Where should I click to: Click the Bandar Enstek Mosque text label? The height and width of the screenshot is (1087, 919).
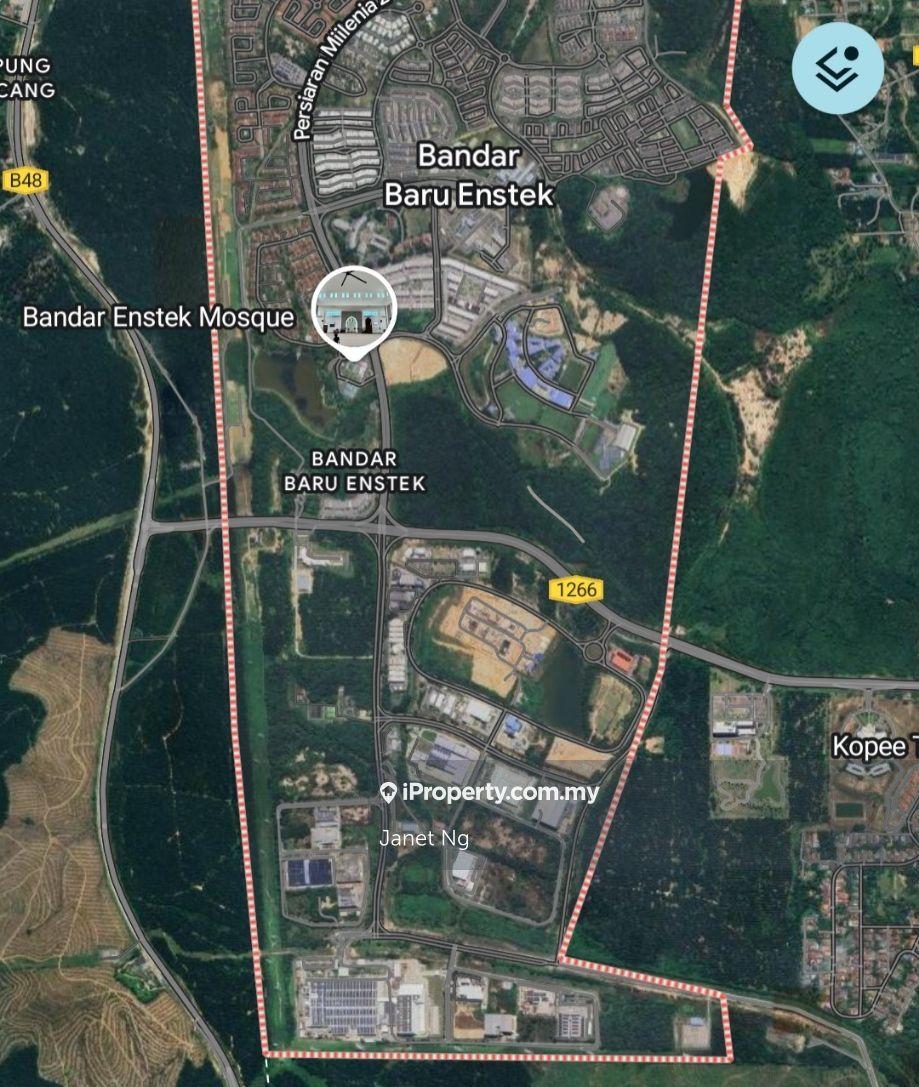pyautogui.click(x=158, y=318)
